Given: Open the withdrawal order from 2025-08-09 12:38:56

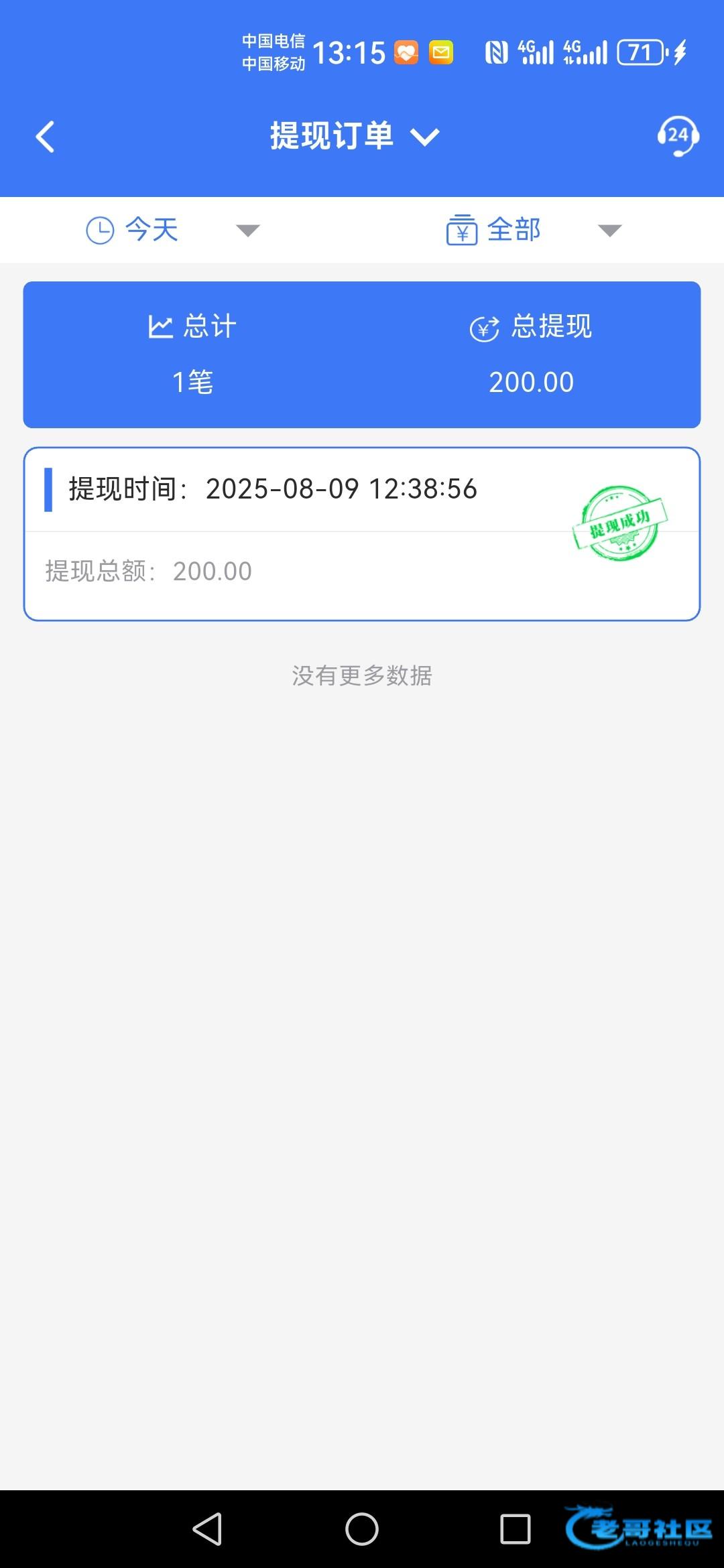Looking at the screenshot, I should point(362,534).
